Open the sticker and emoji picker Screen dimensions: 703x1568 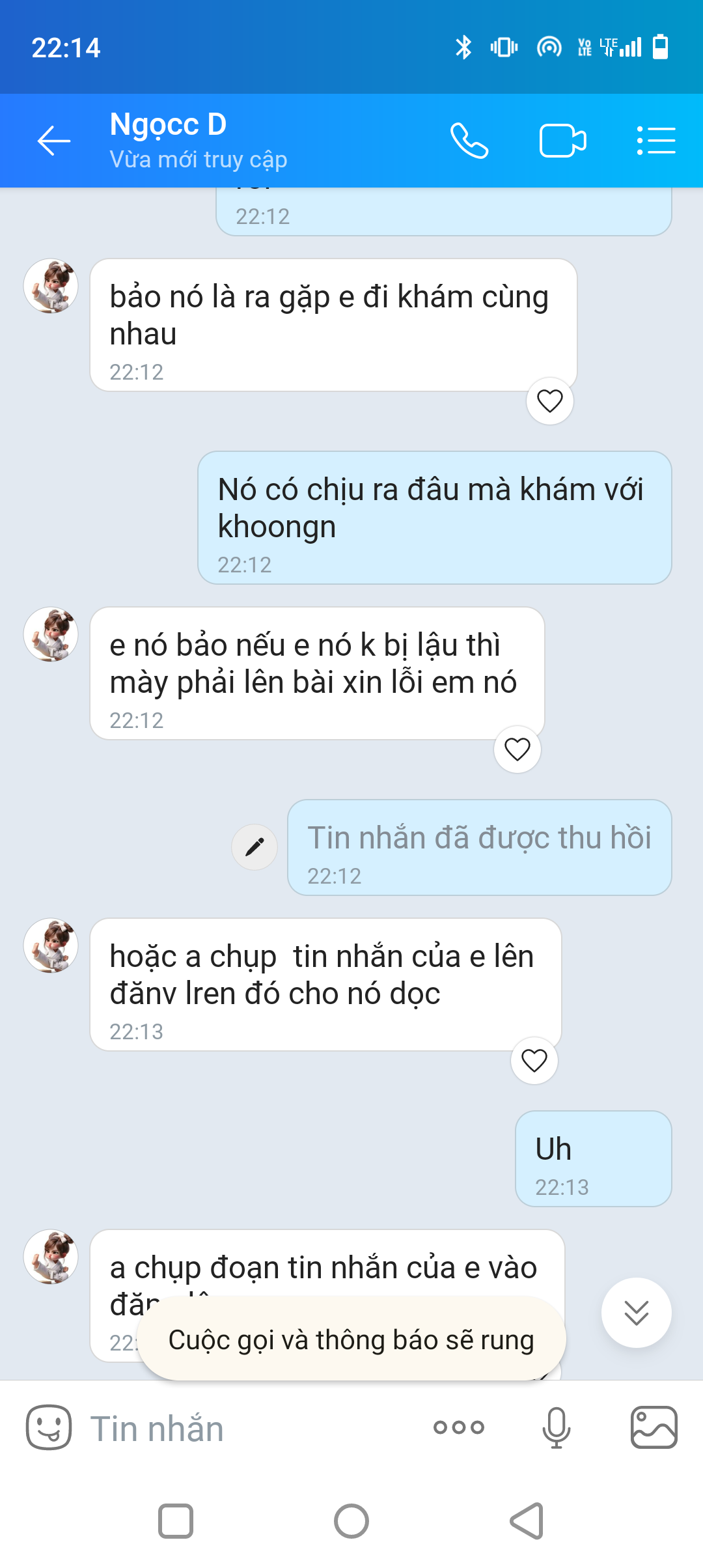pos(49,1427)
